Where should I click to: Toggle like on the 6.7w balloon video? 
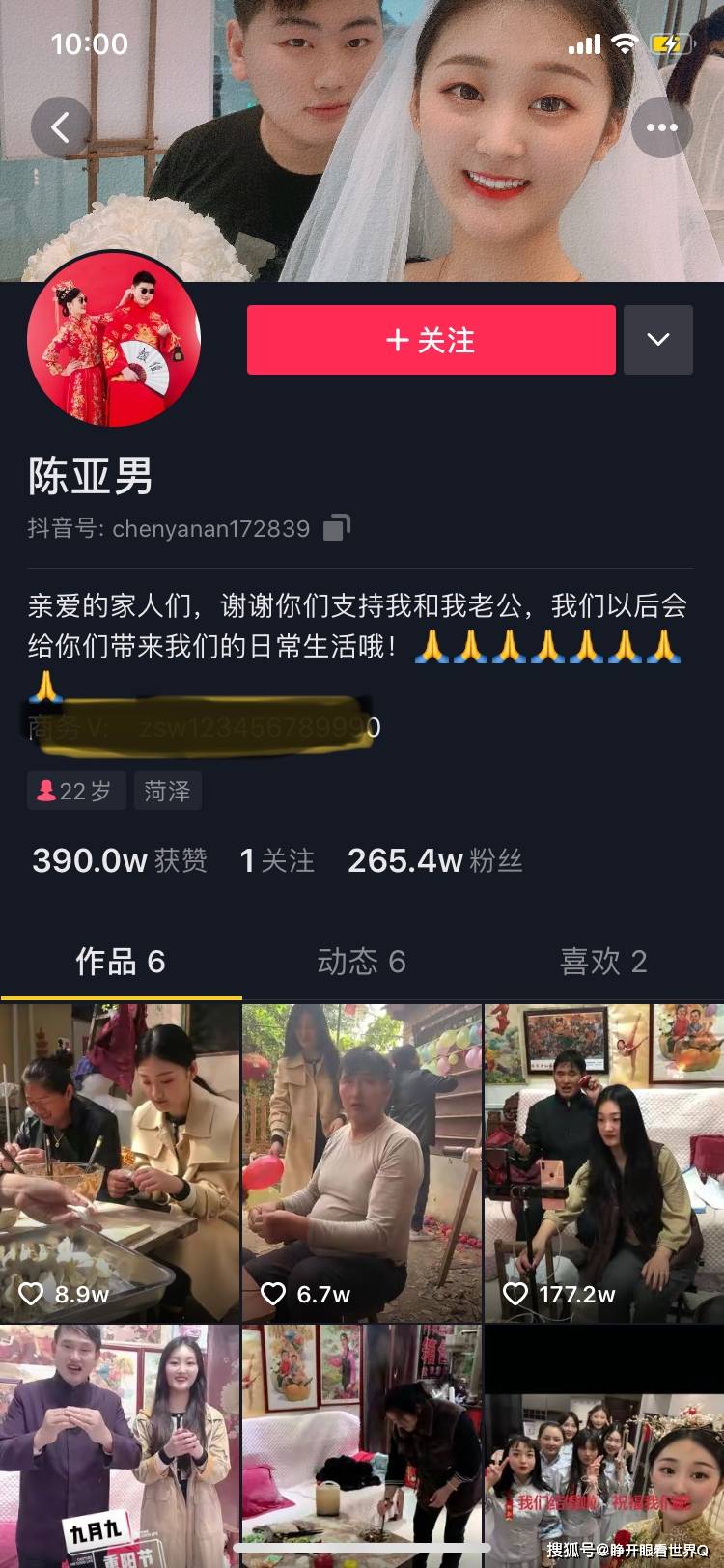(x=271, y=1295)
